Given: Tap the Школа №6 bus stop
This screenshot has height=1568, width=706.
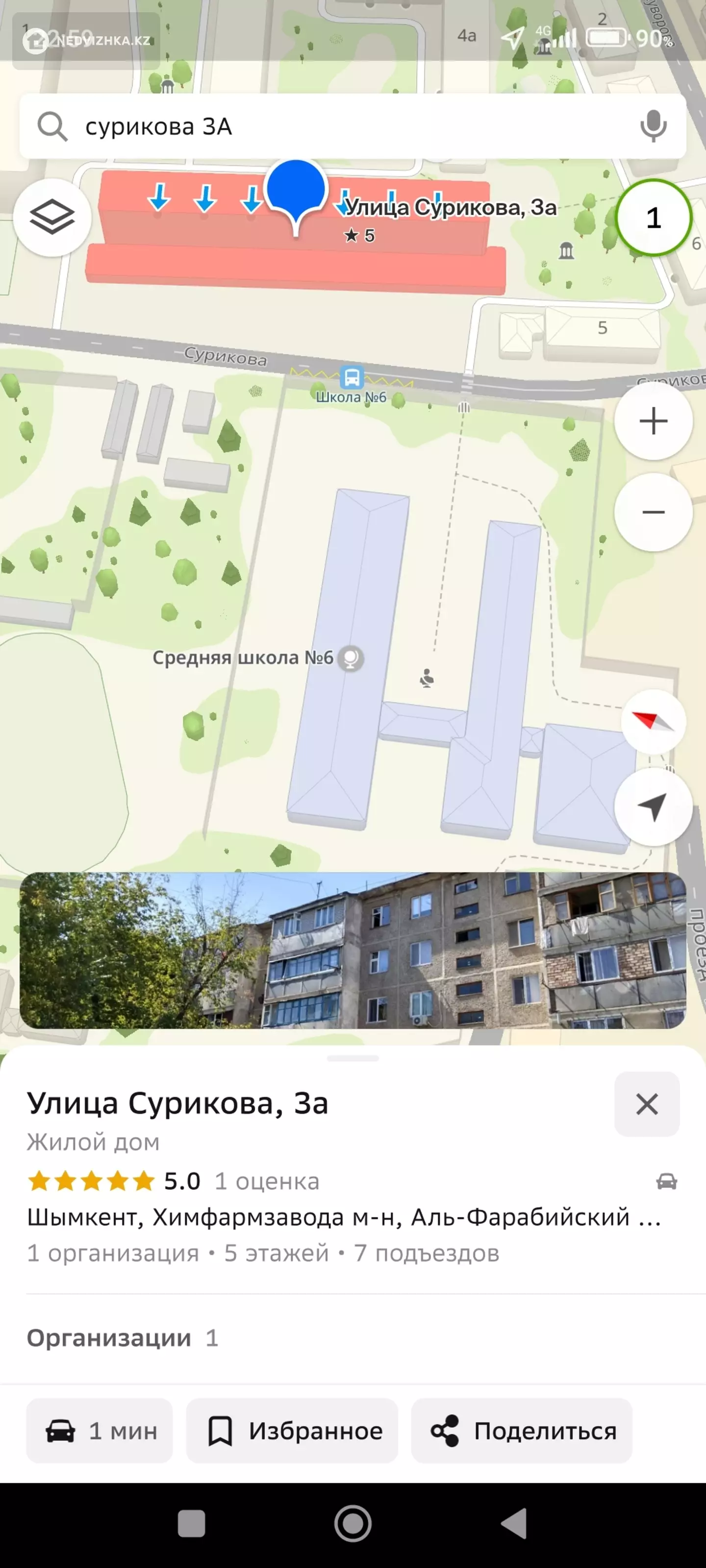Looking at the screenshot, I should point(352,377).
